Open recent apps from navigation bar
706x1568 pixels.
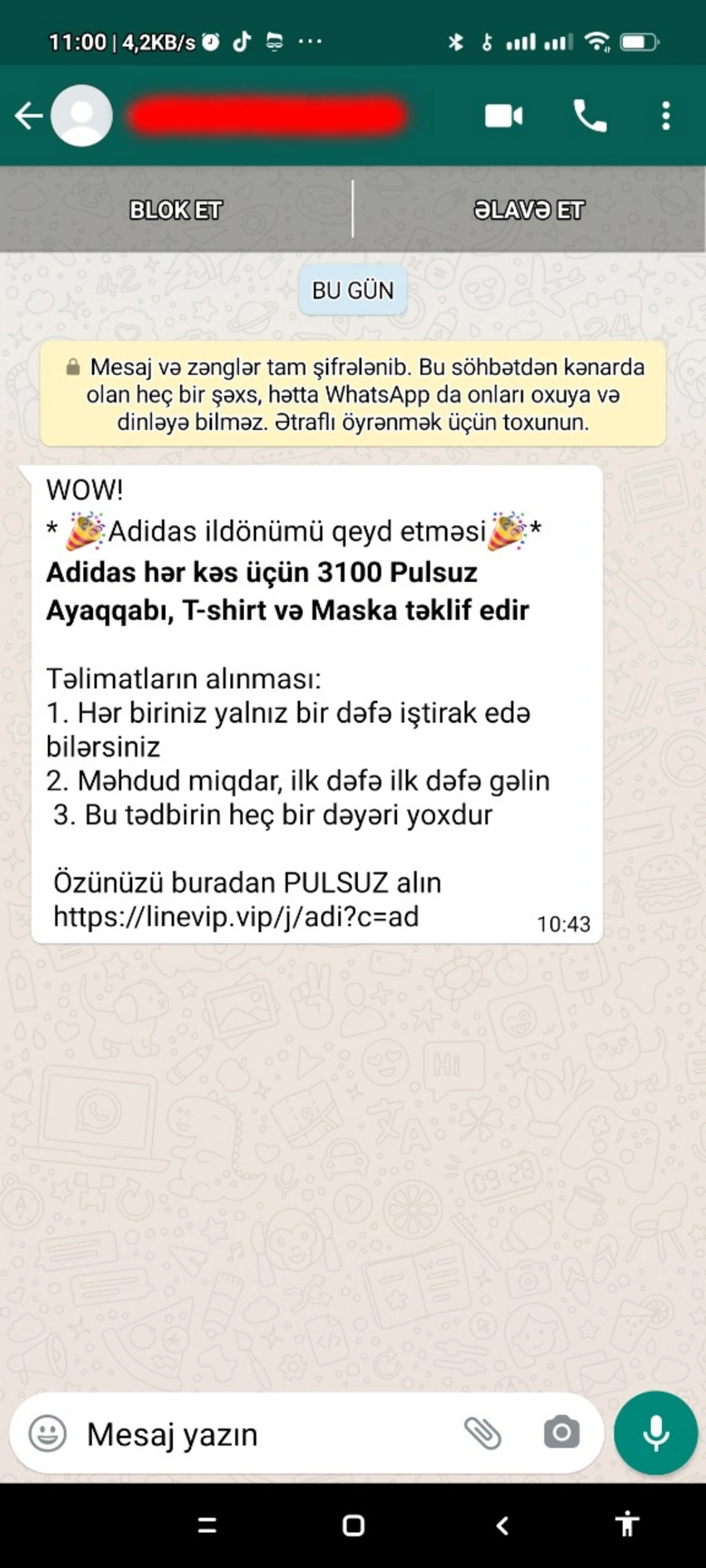[x=207, y=1525]
